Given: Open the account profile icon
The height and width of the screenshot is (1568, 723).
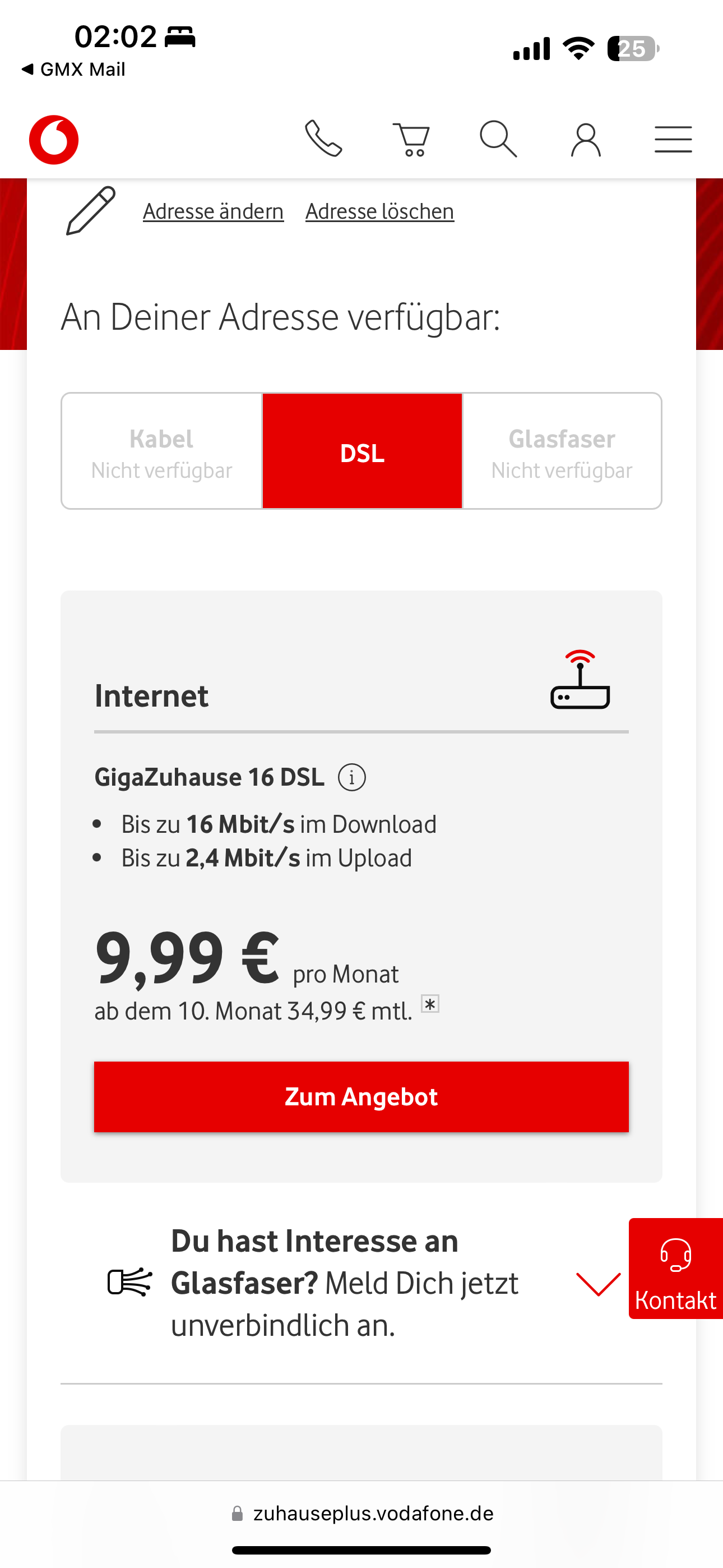Looking at the screenshot, I should coord(586,140).
